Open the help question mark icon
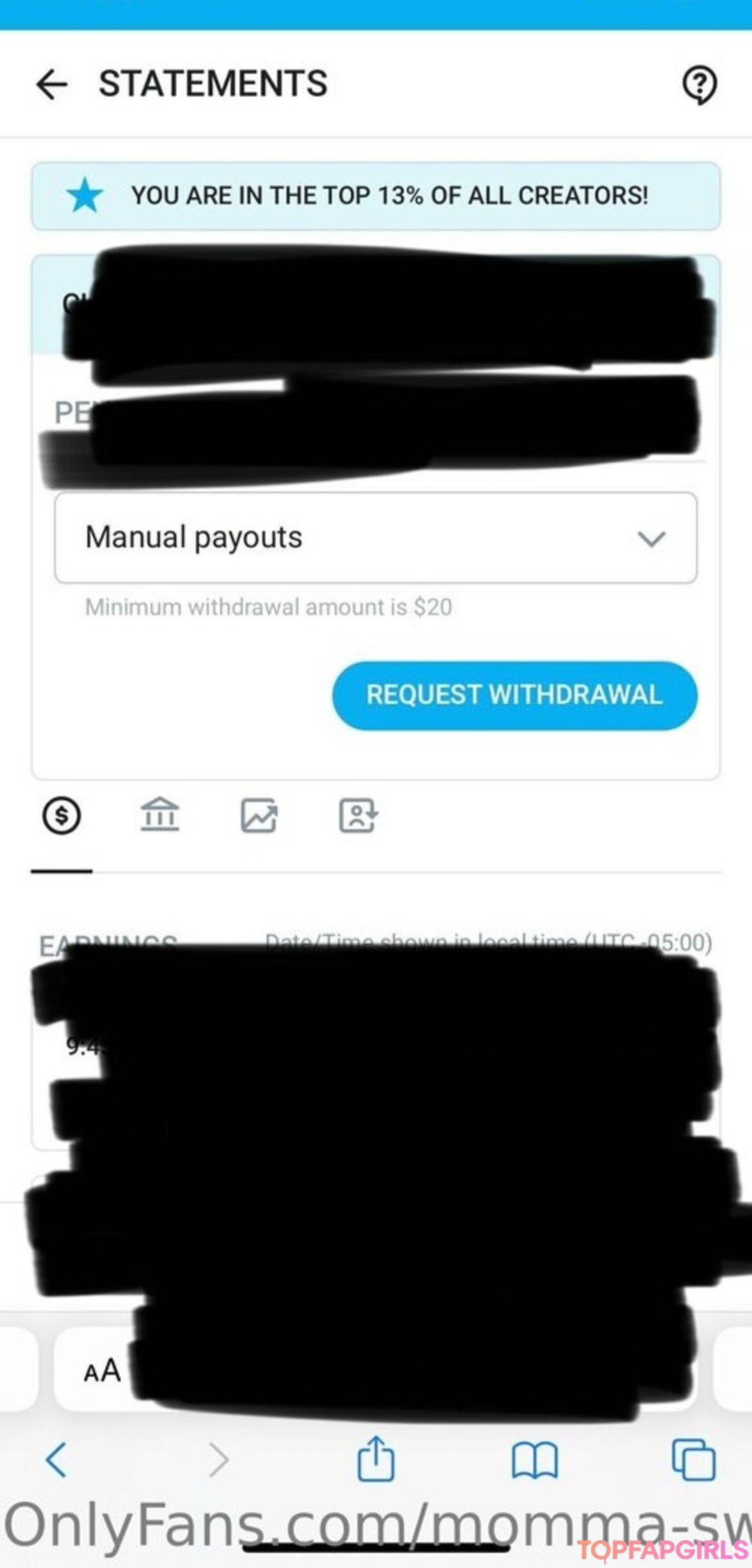This screenshot has width=752, height=1568. click(x=699, y=84)
